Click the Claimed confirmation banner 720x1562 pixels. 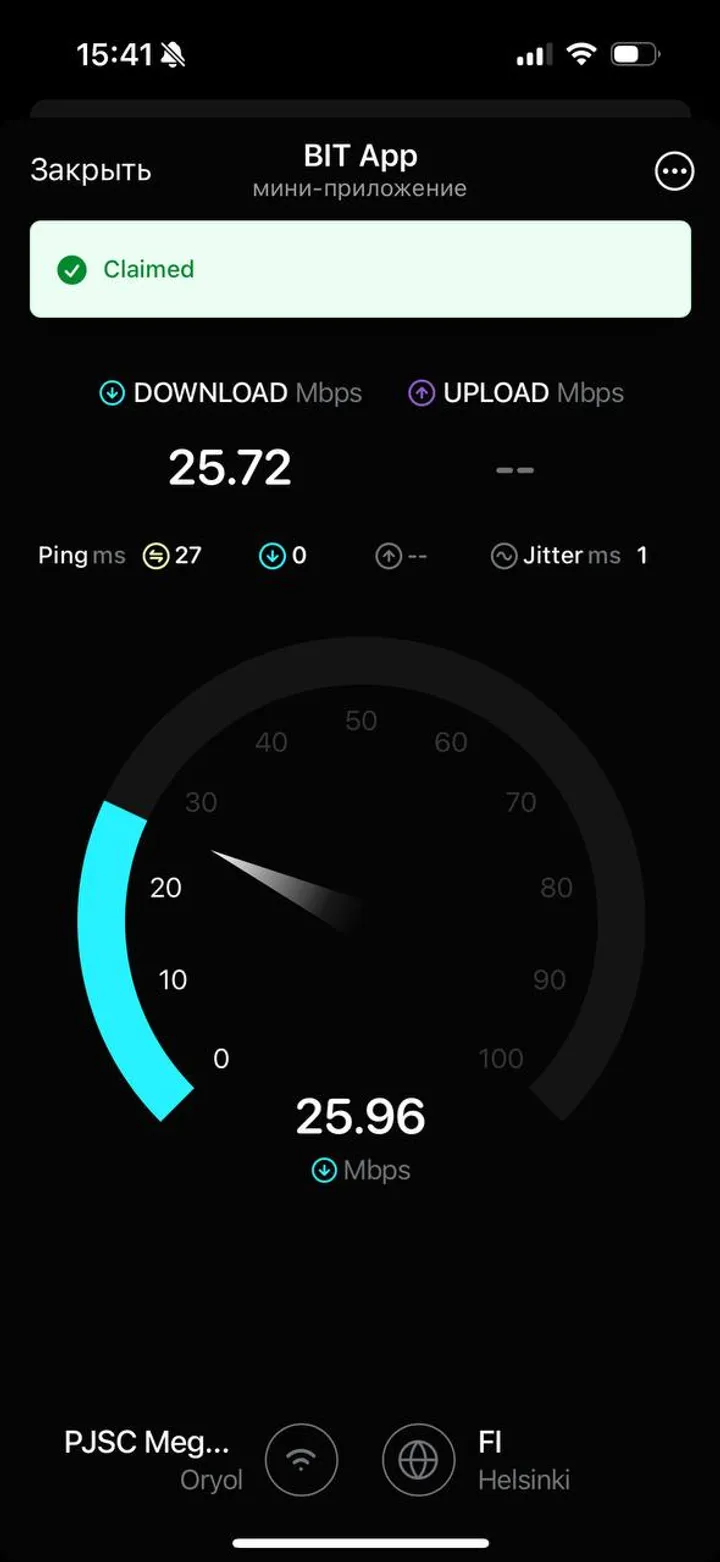tap(360, 269)
